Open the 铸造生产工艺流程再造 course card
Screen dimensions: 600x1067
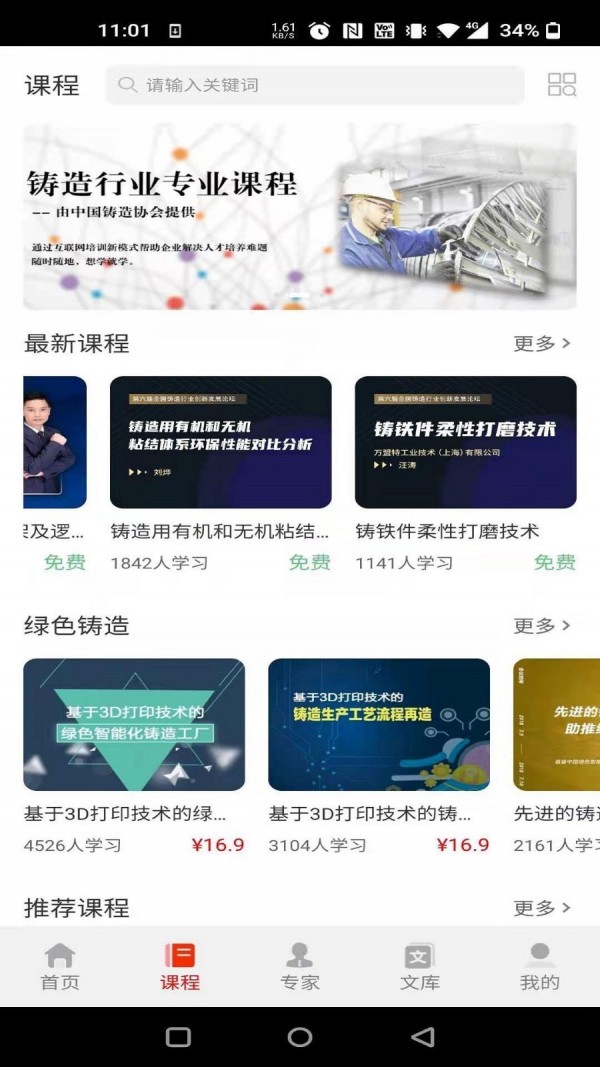tap(379, 724)
